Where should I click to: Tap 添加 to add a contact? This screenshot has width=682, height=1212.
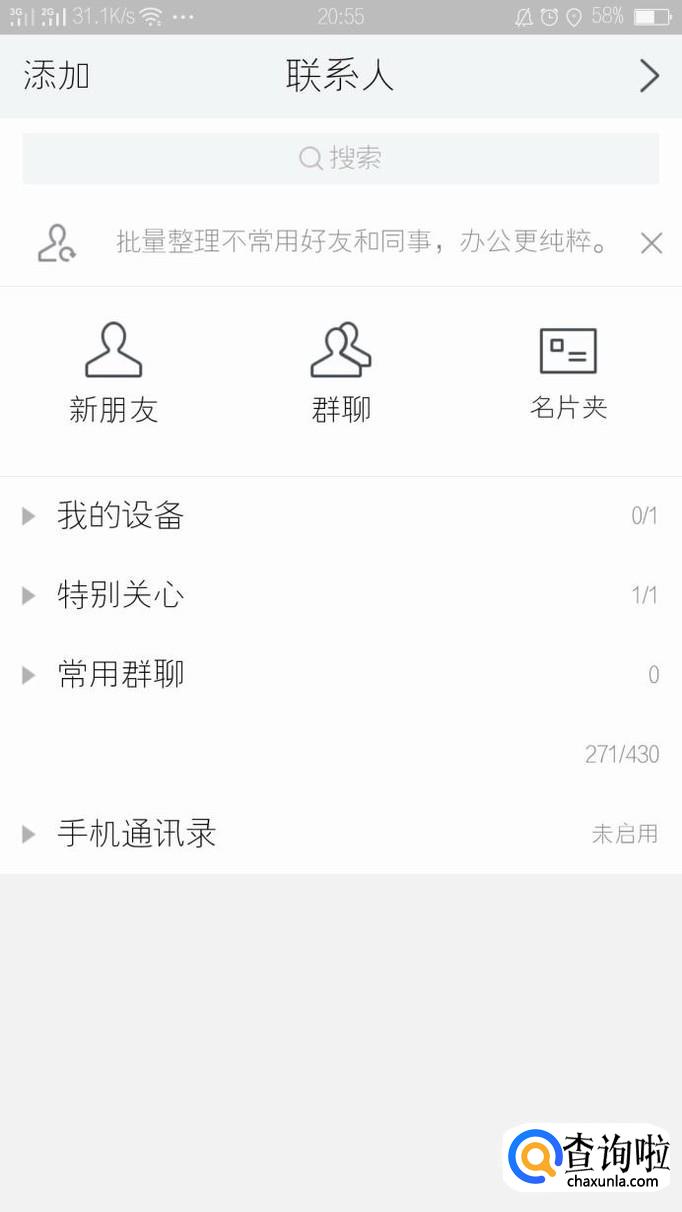57,76
